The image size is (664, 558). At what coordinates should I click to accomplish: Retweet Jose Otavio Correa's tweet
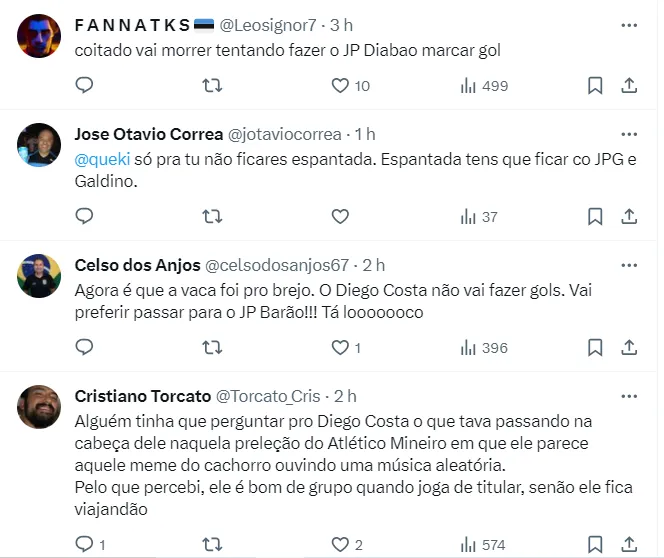(212, 216)
